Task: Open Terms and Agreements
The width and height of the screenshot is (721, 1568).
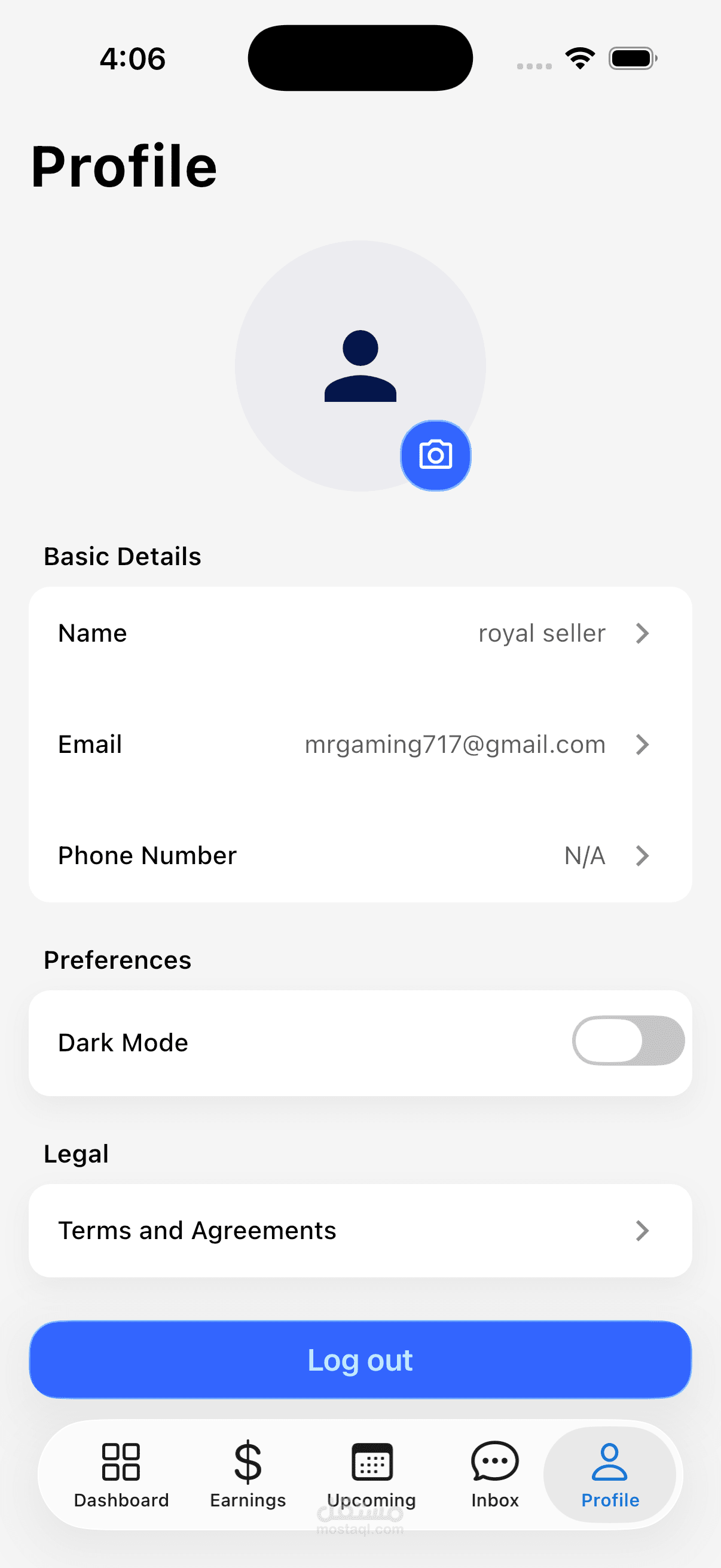Action: point(360,1230)
